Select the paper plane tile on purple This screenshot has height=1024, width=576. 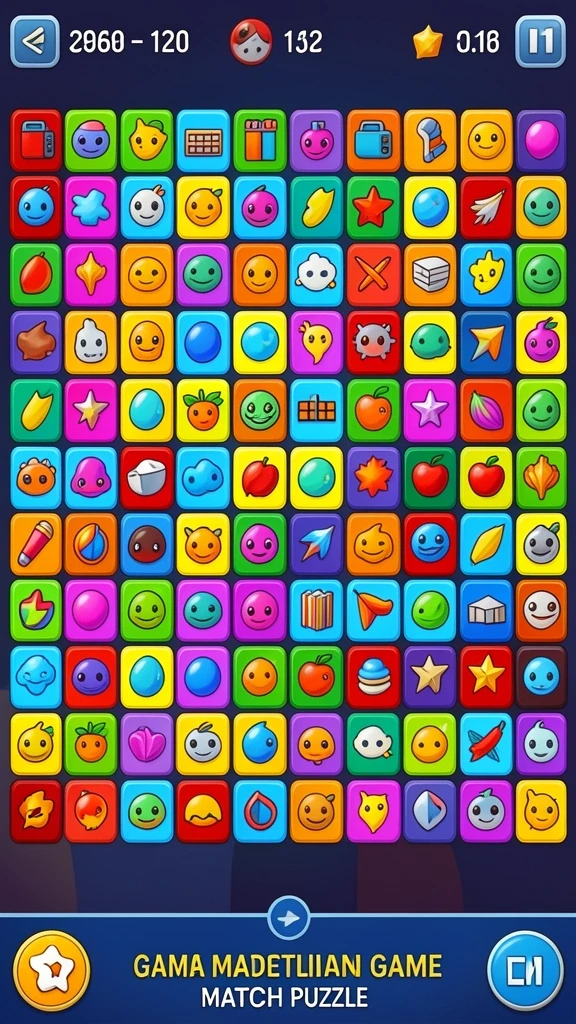coord(316,544)
